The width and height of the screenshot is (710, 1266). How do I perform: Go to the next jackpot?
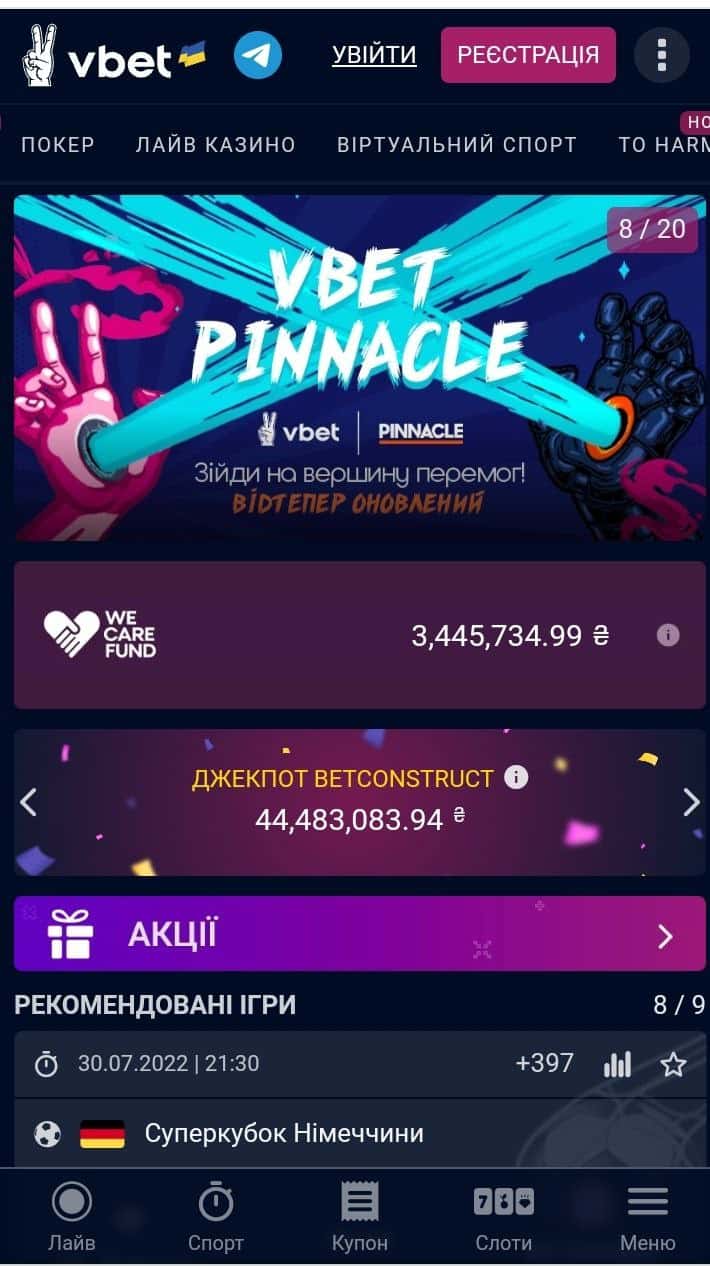pyautogui.click(x=691, y=802)
